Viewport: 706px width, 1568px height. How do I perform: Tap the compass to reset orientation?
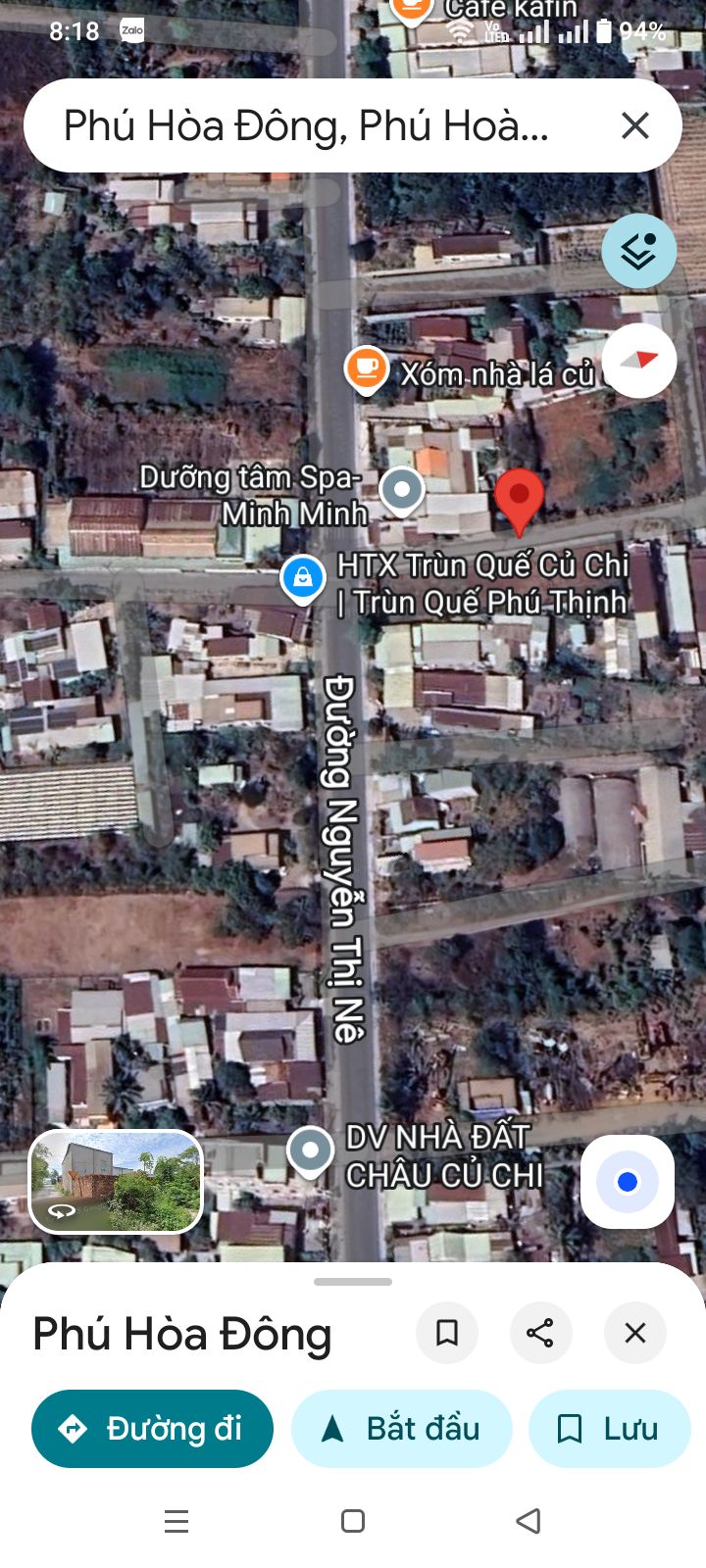coord(638,361)
